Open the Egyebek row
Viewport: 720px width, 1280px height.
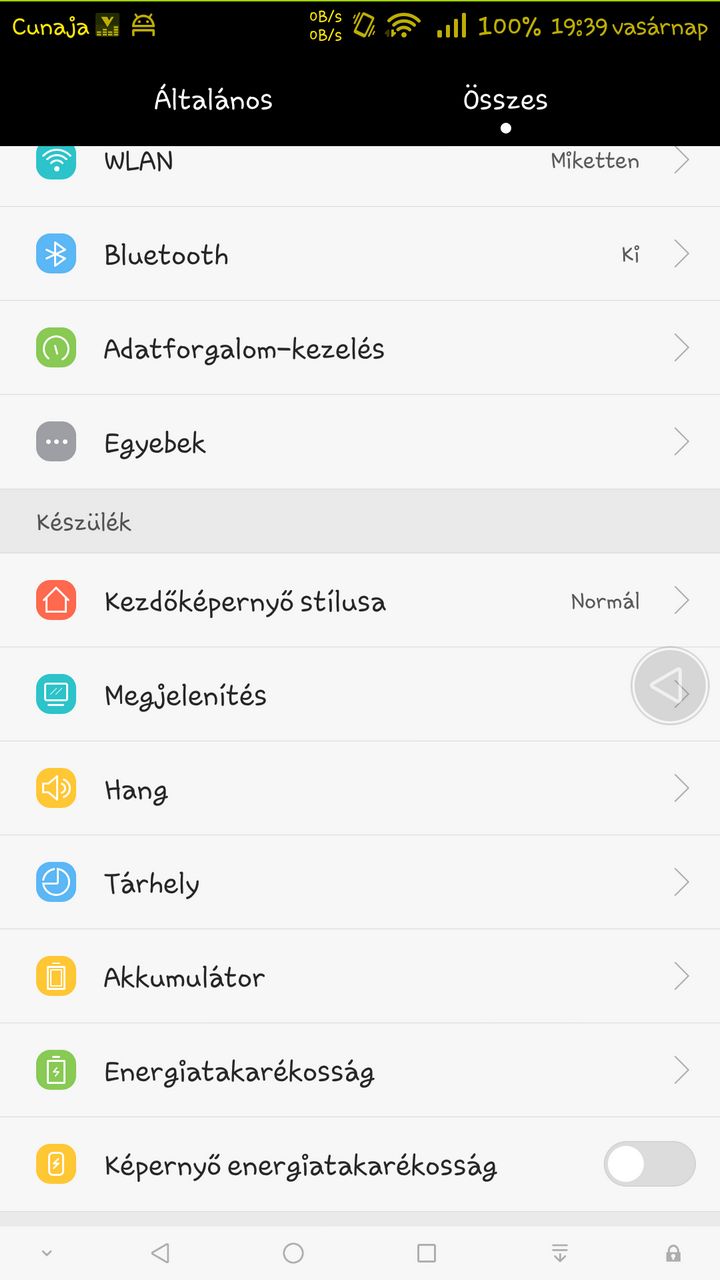[360, 442]
